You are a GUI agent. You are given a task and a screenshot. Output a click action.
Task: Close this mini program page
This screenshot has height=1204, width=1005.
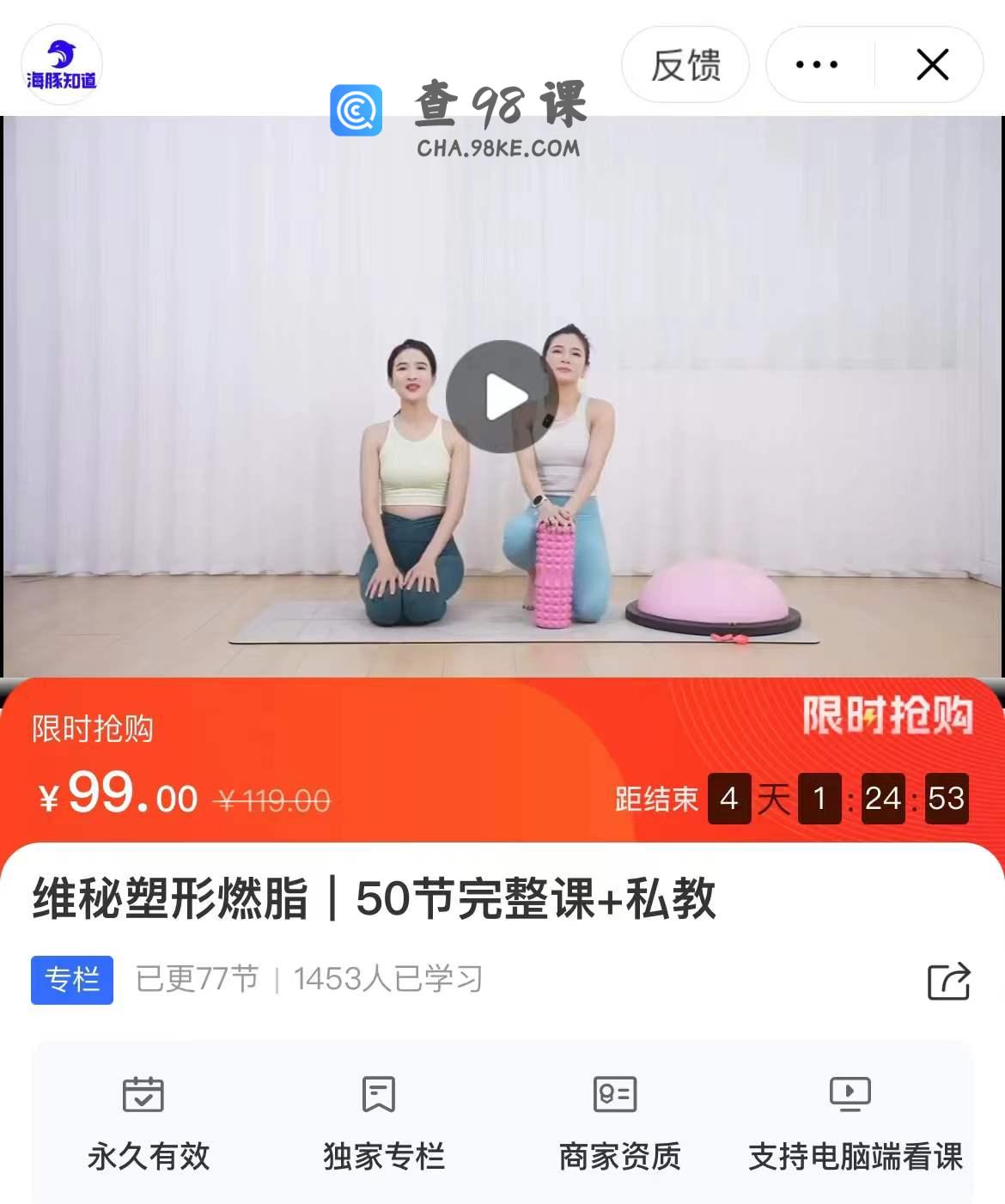(x=932, y=65)
